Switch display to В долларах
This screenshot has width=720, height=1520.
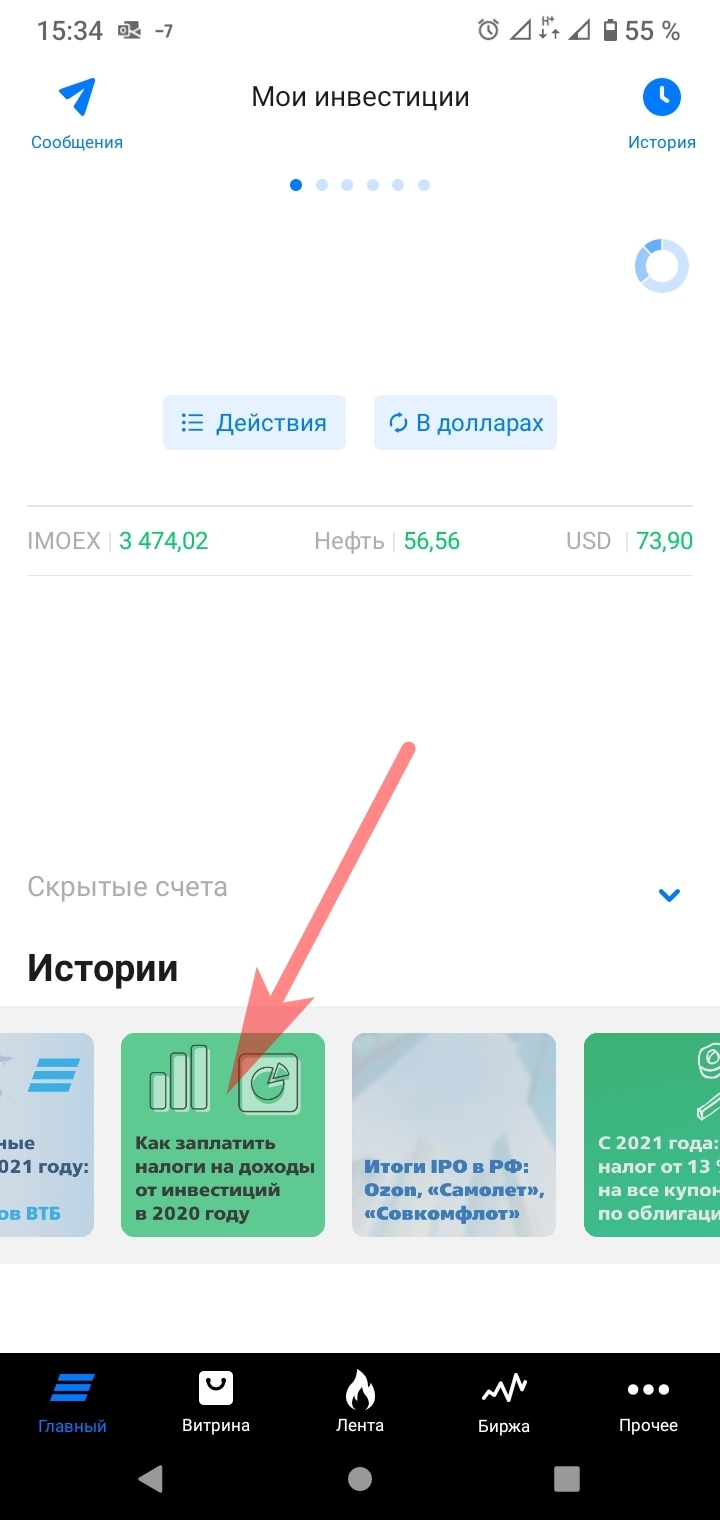coord(465,422)
